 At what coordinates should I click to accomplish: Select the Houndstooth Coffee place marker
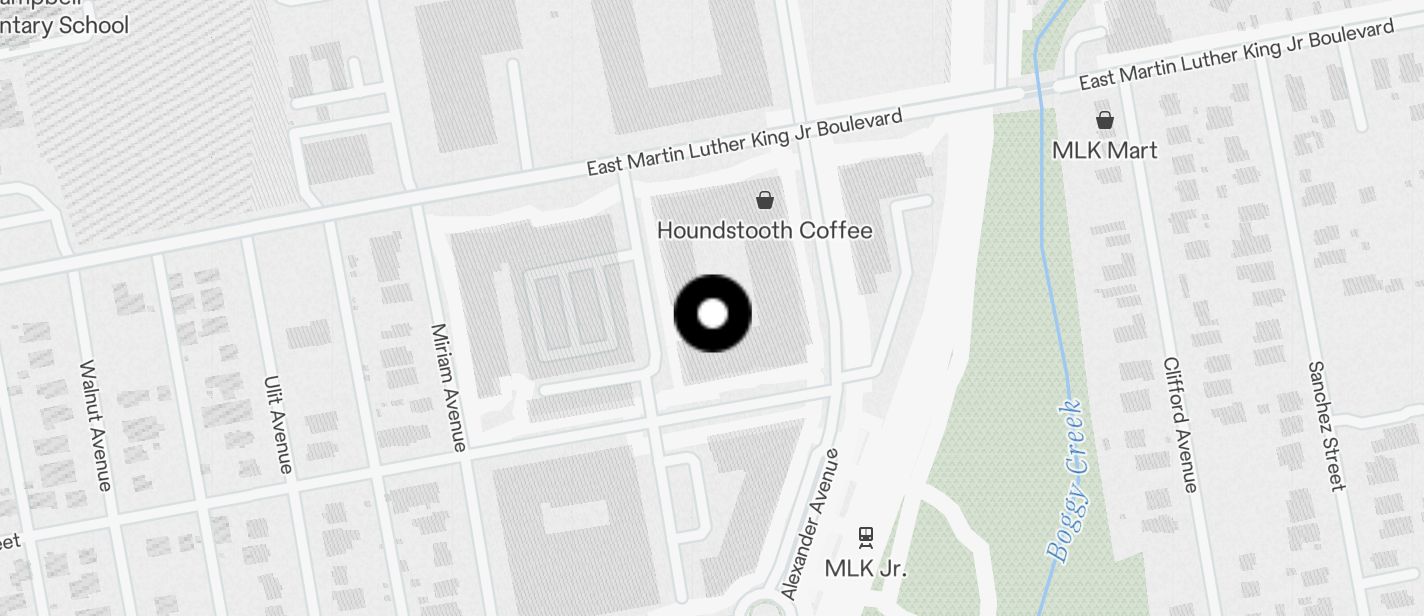pyautogui.click(x=765, y=201)
